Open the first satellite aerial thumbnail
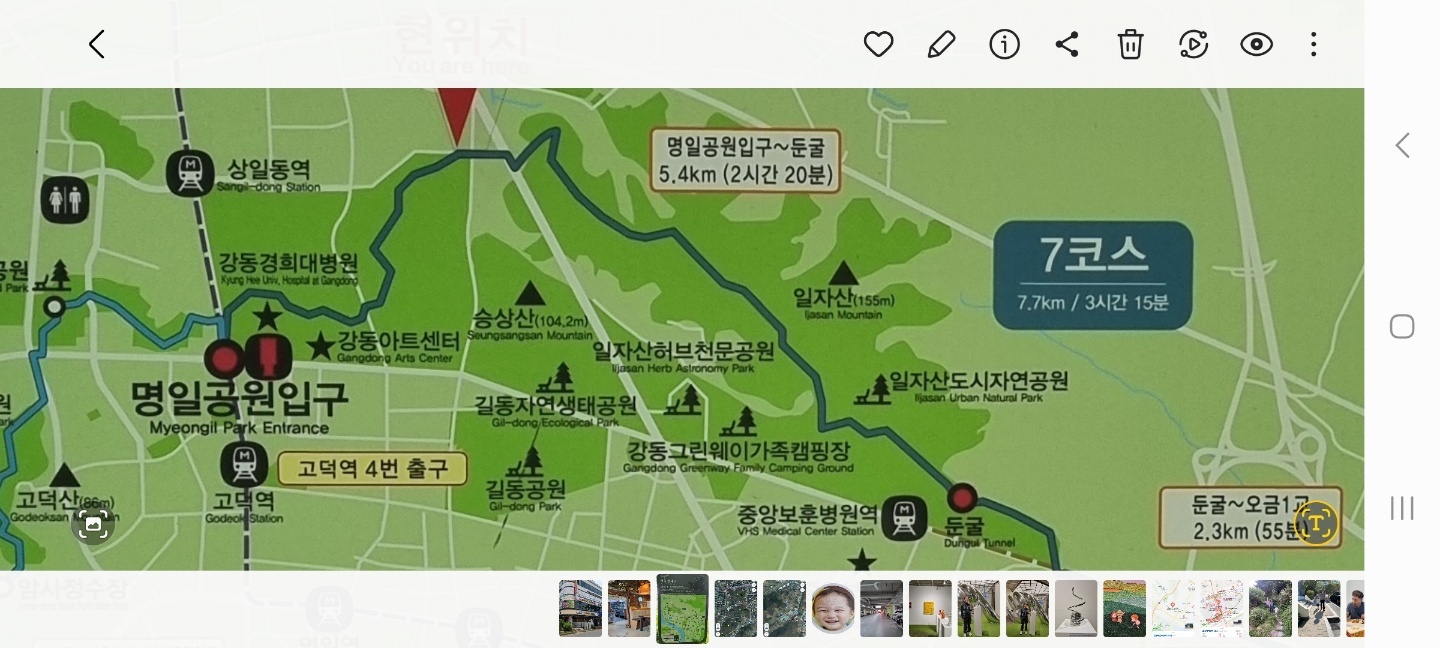 click(735, 608)
